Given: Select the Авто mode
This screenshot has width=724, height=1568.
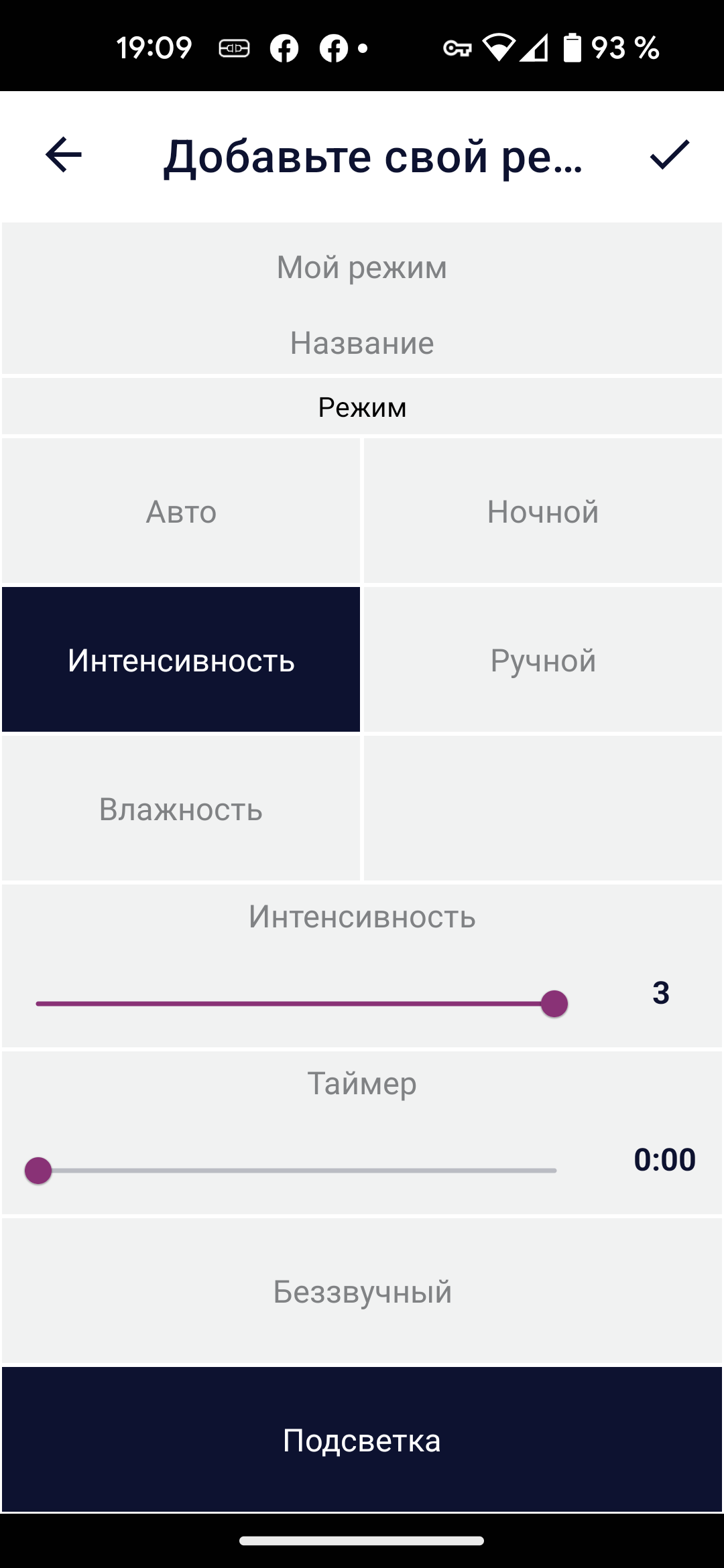Looking at the screenshot, I should [x=181, y=511].
